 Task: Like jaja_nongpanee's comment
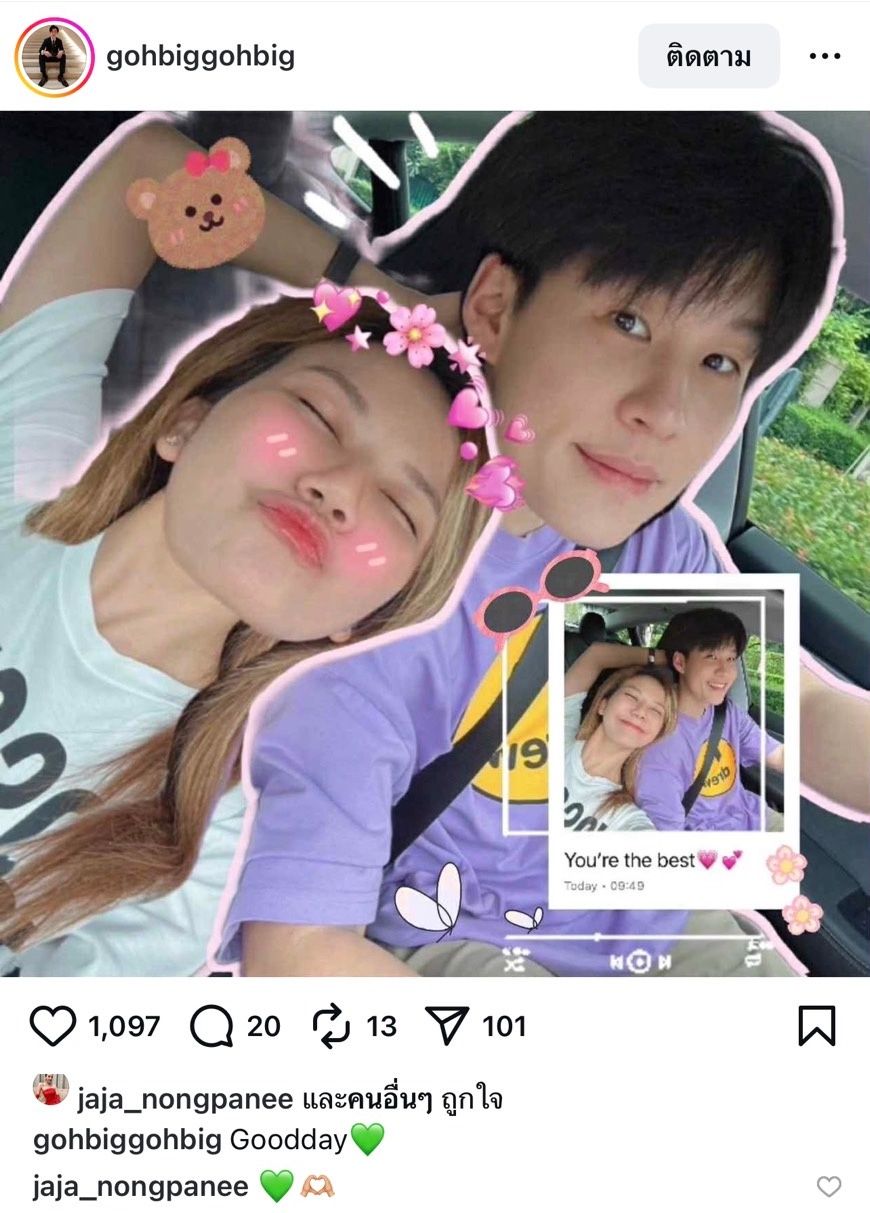coord(828,1186)
